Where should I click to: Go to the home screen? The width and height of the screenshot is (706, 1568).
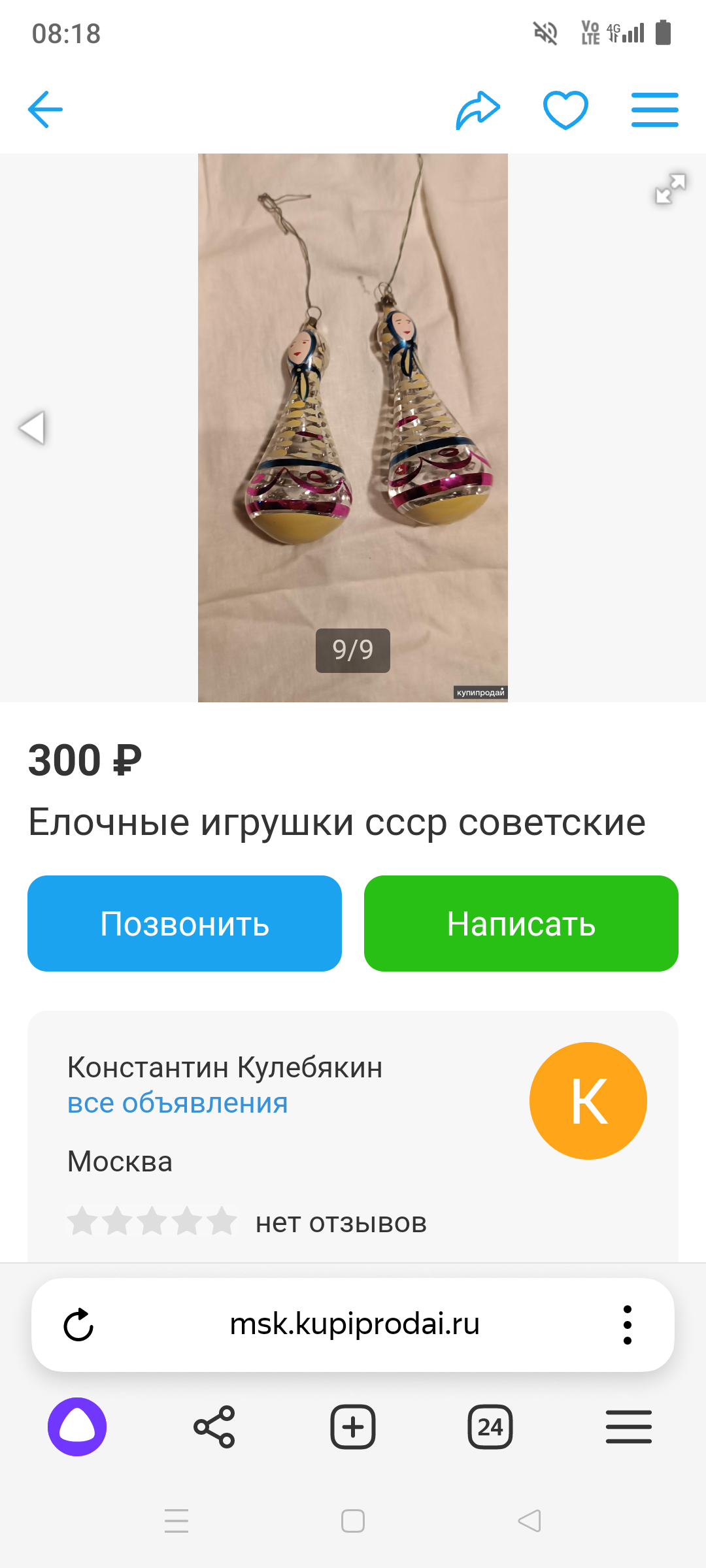tap(353, 1521)
